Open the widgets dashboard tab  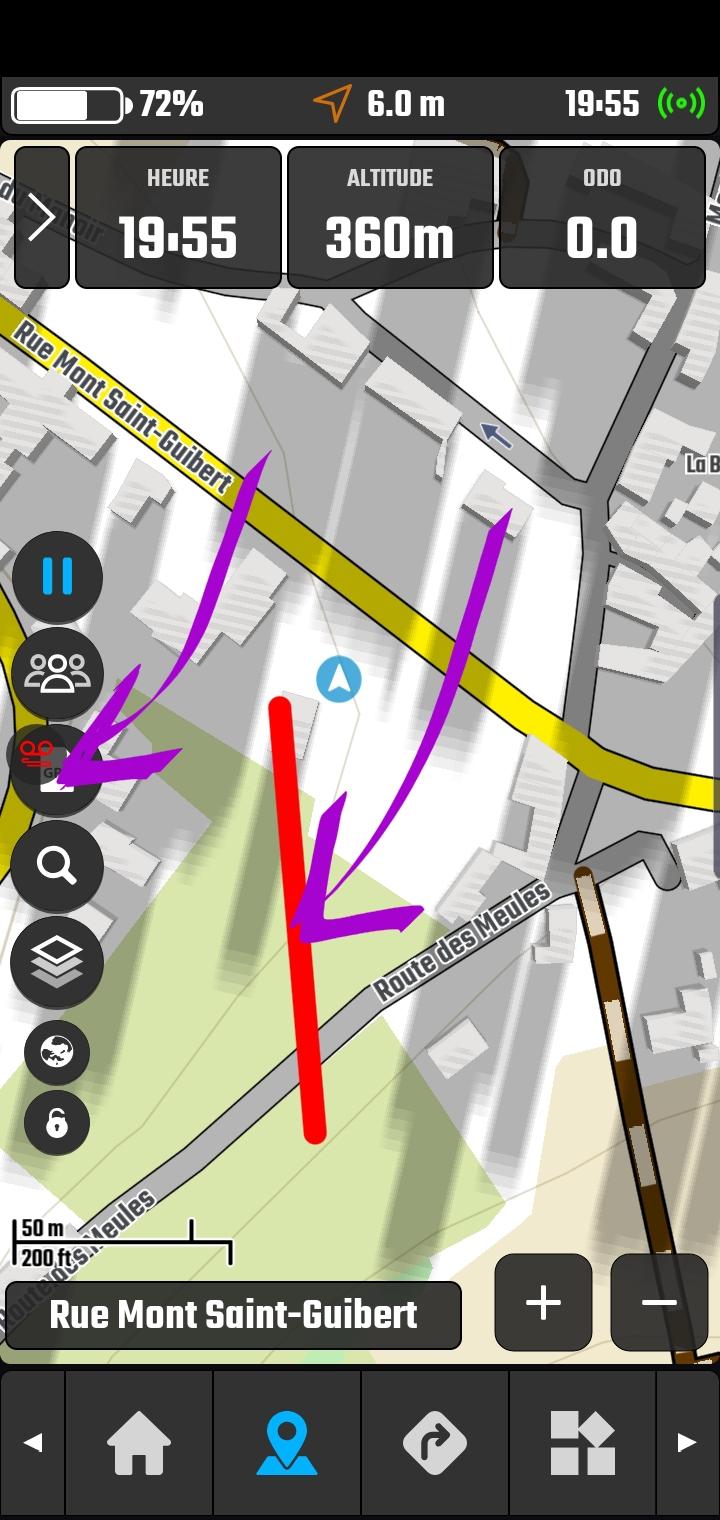click(583, 1442)
